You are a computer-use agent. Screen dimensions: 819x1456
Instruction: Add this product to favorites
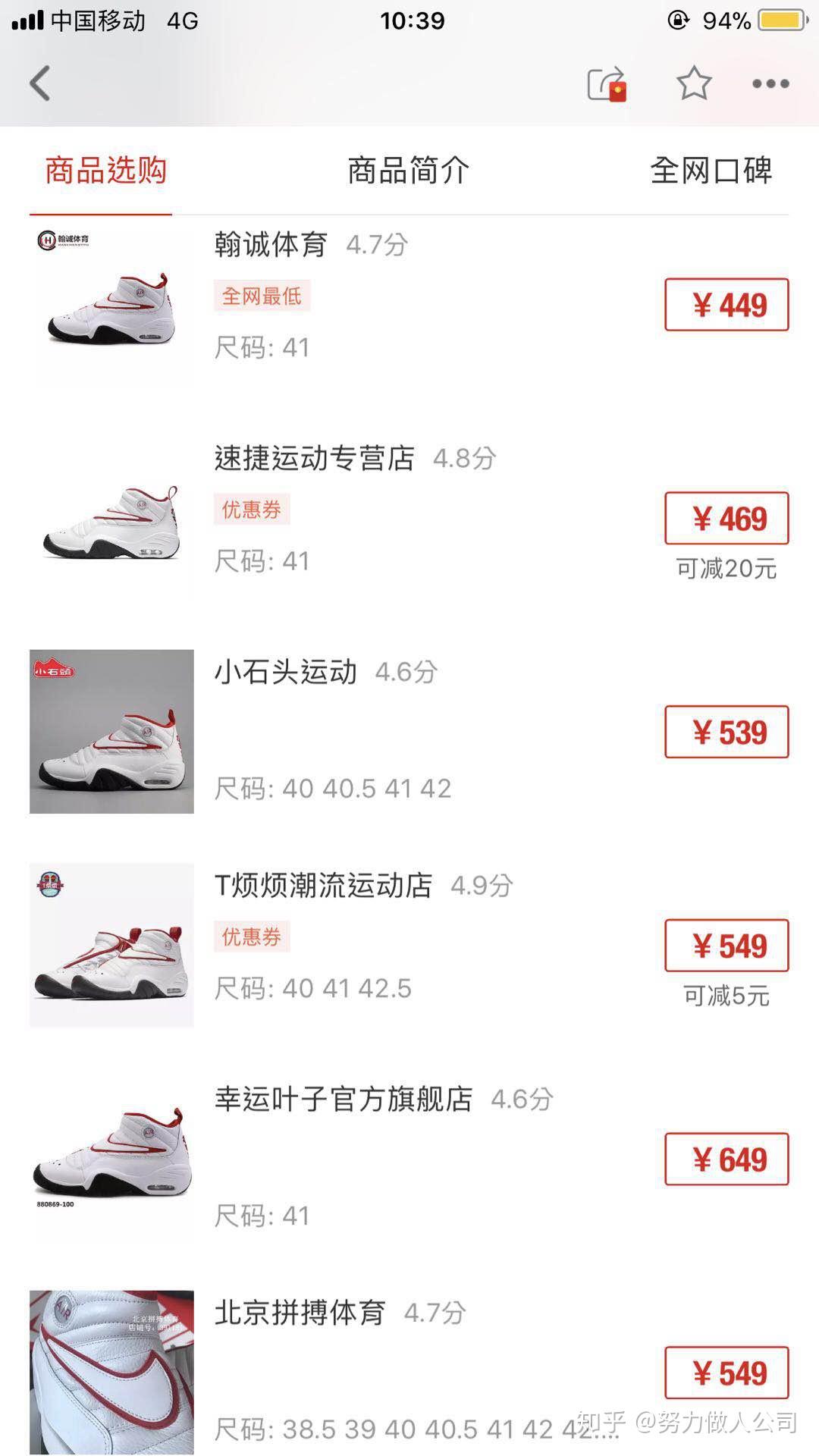click(x=693, y=83)
